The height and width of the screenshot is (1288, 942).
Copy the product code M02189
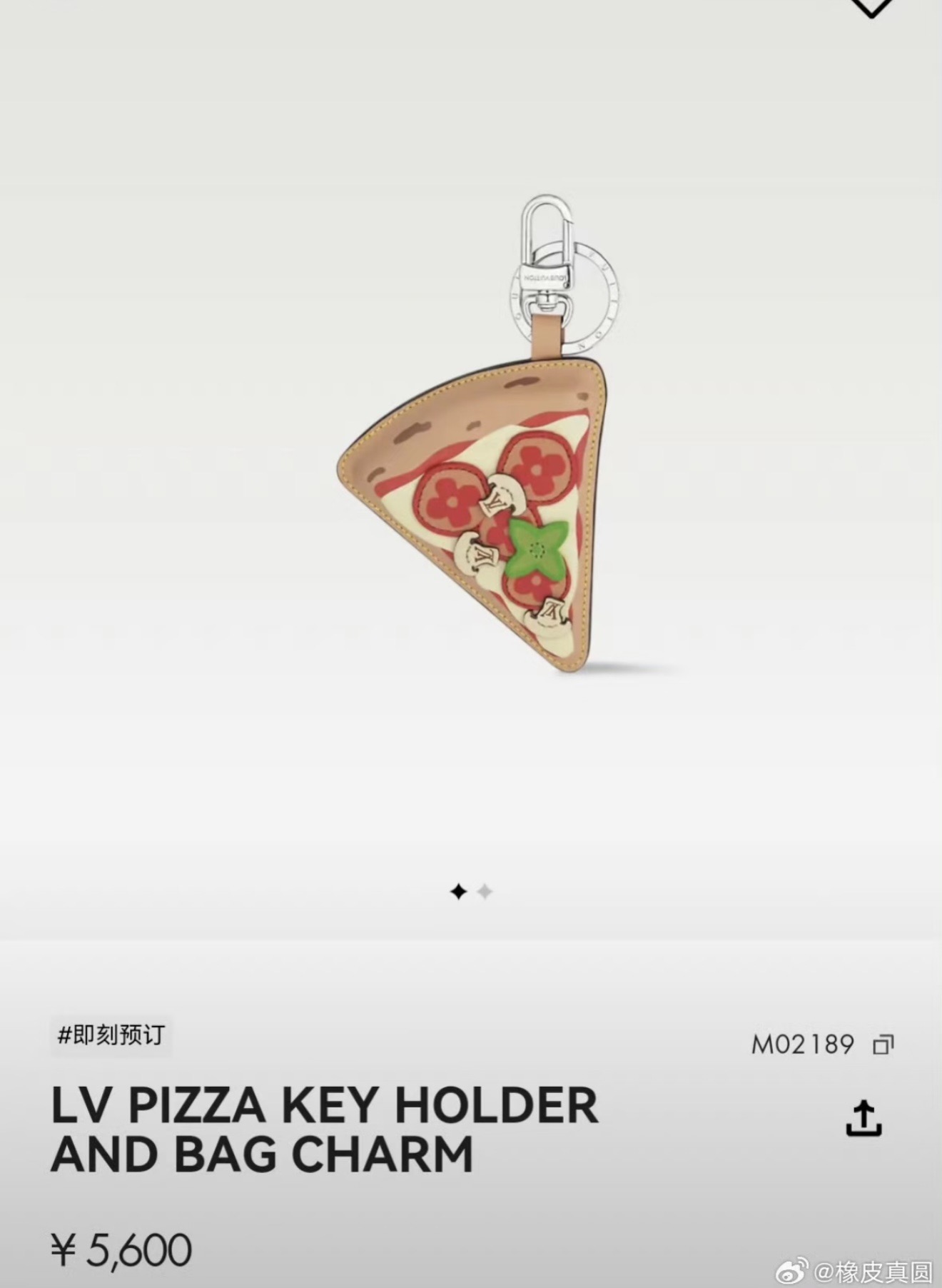883,1045
